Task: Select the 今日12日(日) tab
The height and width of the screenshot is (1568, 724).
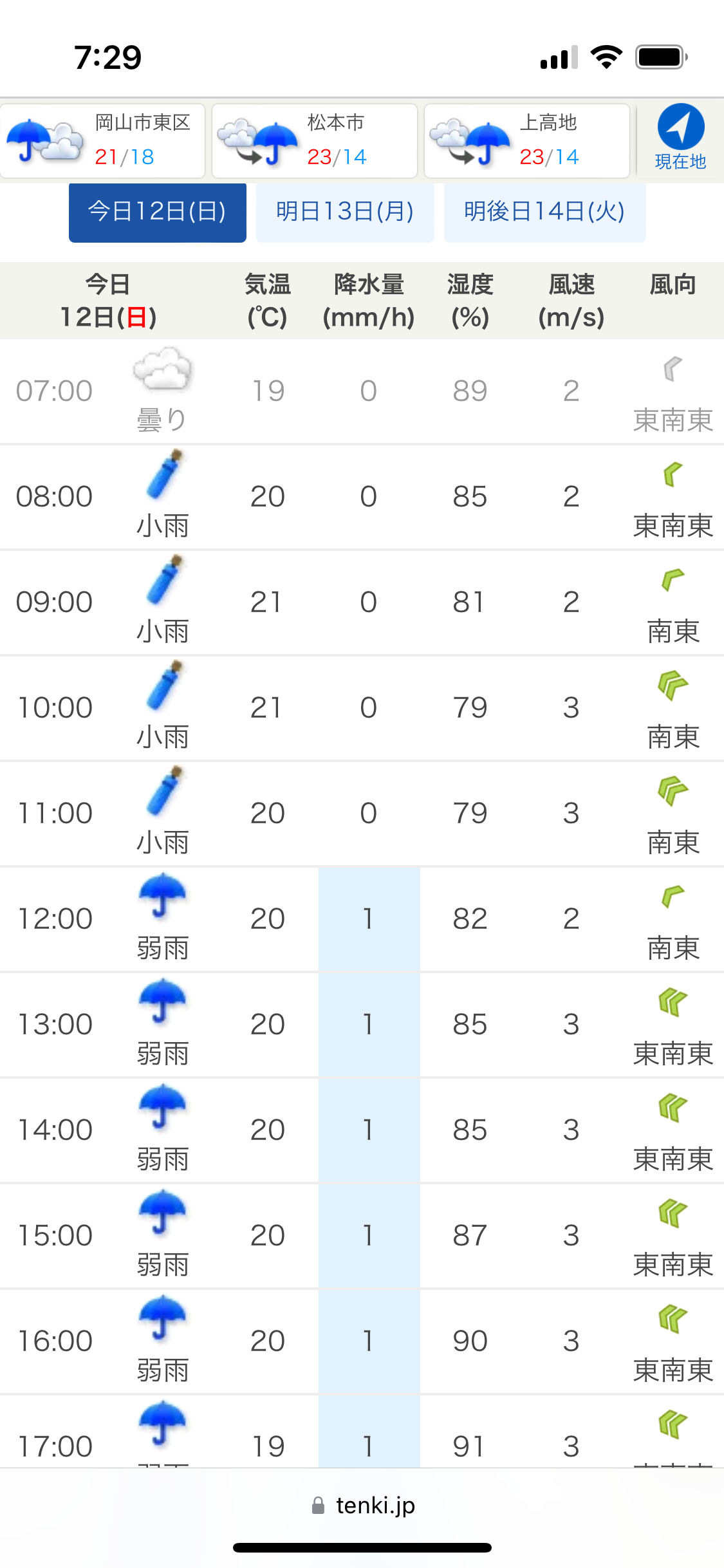Action: pyautogui.click(x=158, y=212)
